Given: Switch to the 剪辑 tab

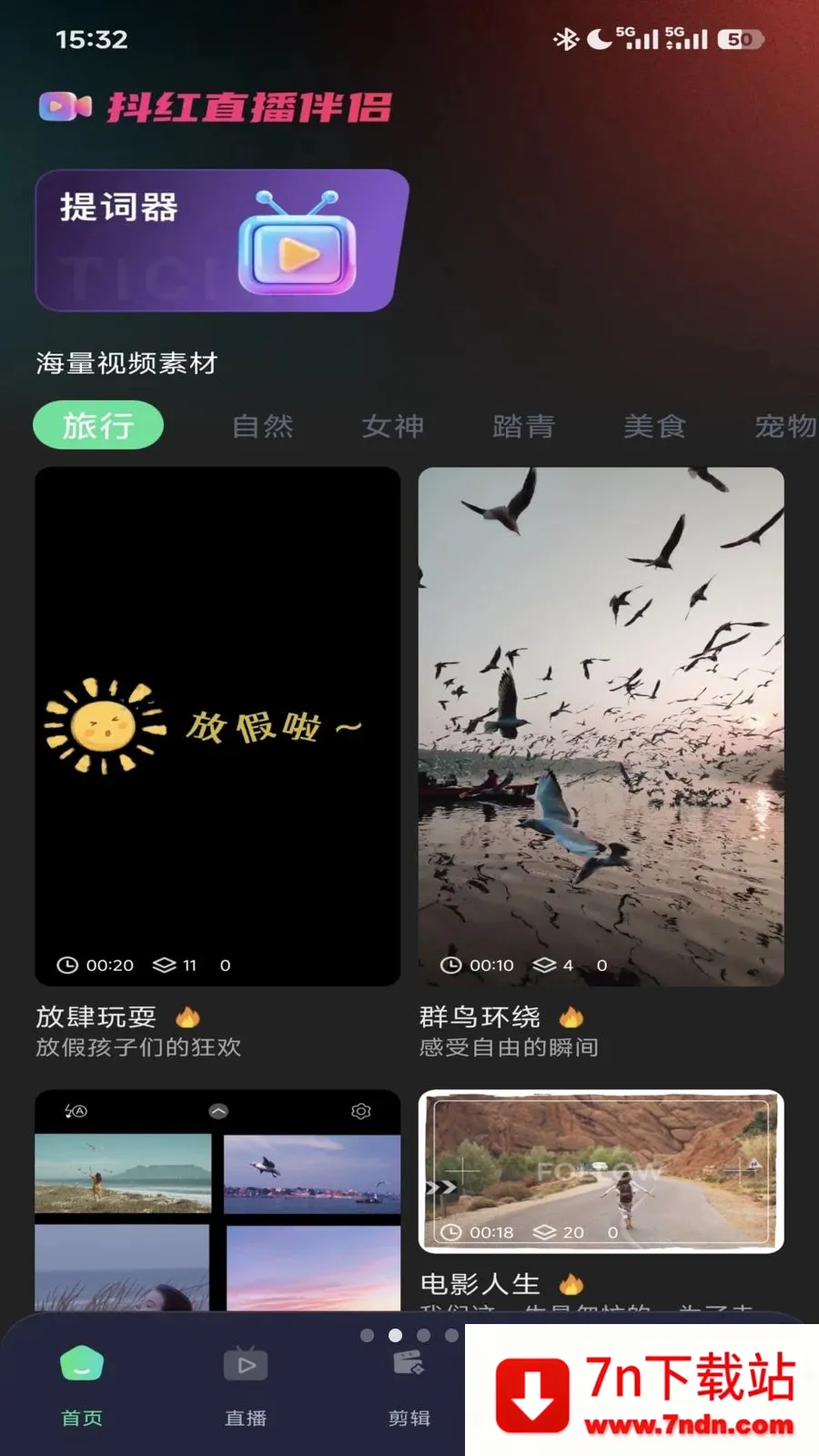Looking at the screenshot, I should (409, 1383).
